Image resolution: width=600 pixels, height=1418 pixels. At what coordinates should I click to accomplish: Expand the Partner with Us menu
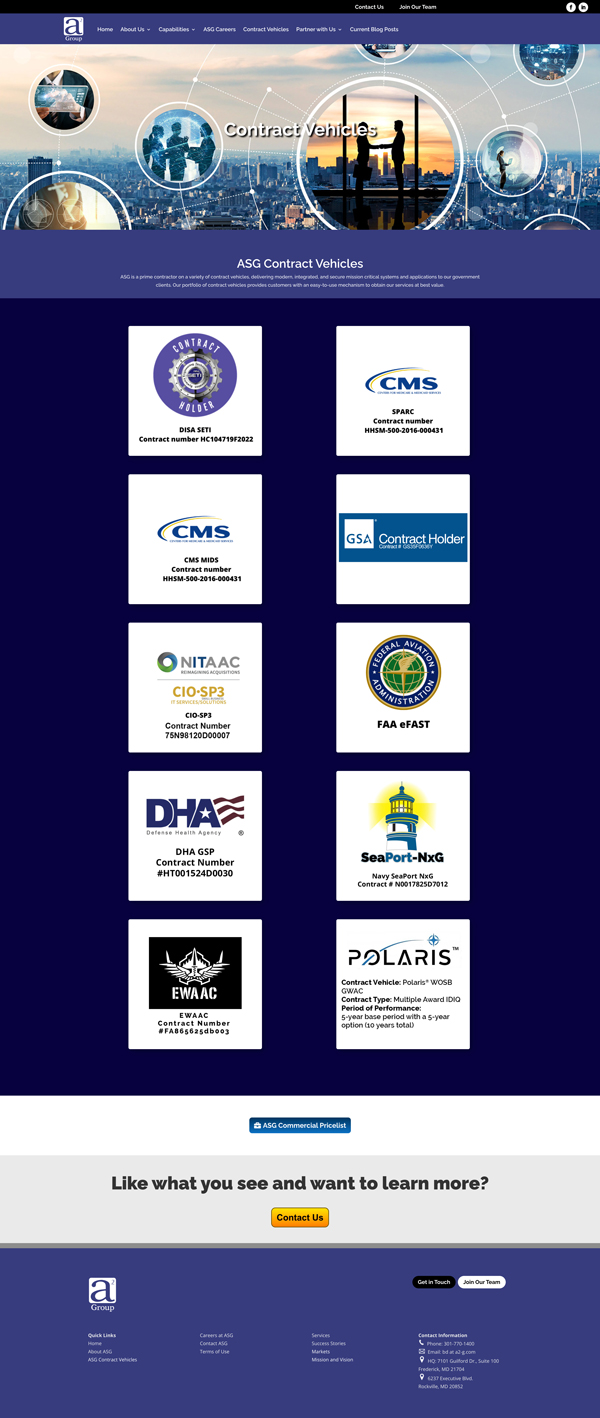318,29
